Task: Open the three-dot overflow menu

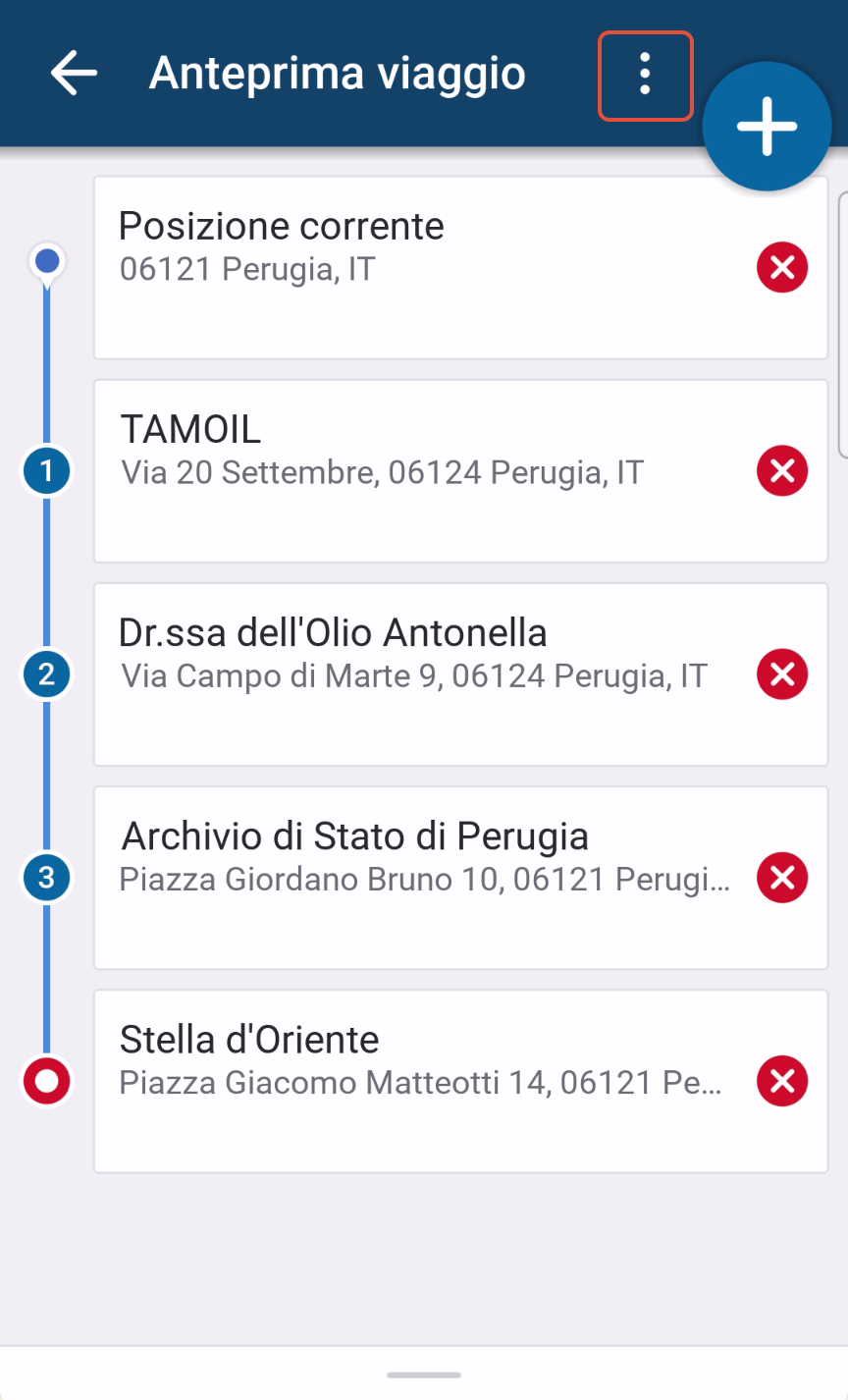Action: [x=645, y=75]
